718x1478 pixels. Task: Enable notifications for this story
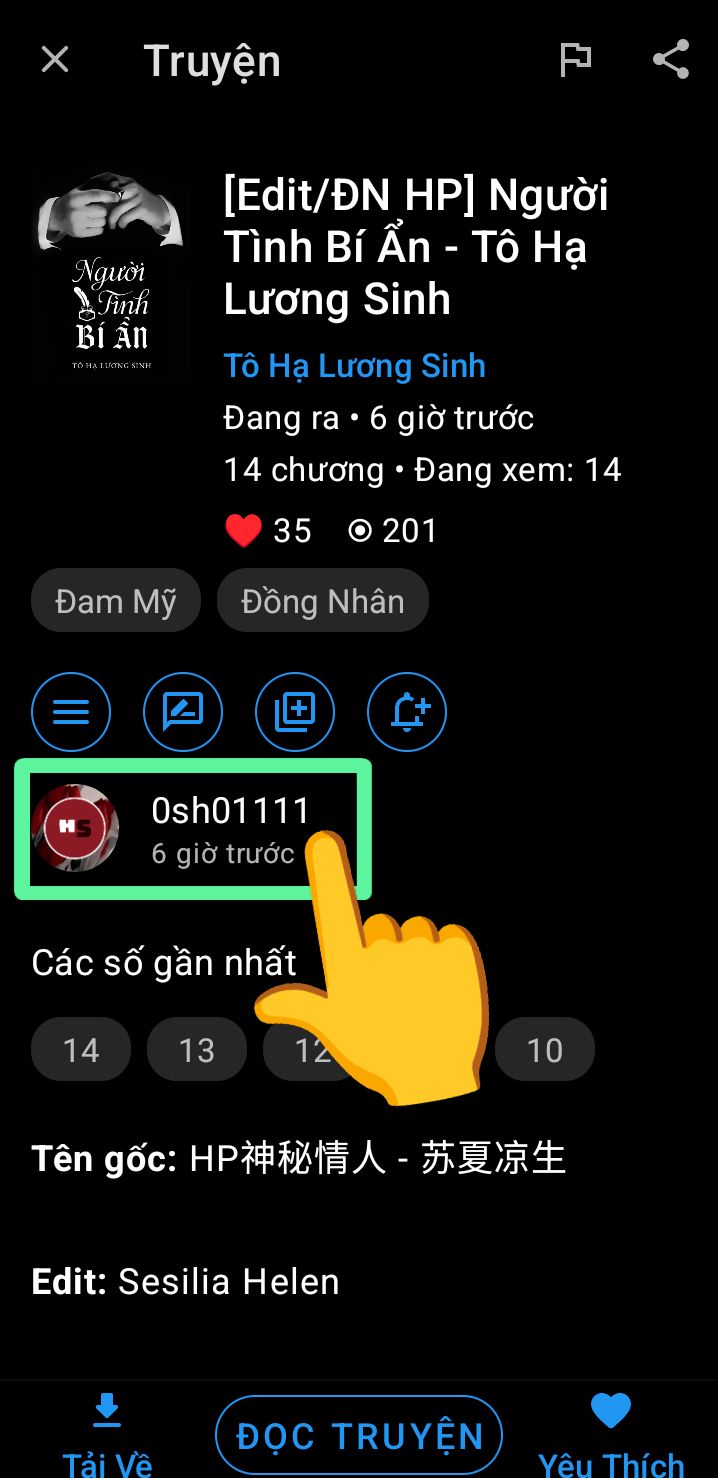pyautogui.click(x=407, y=712)
